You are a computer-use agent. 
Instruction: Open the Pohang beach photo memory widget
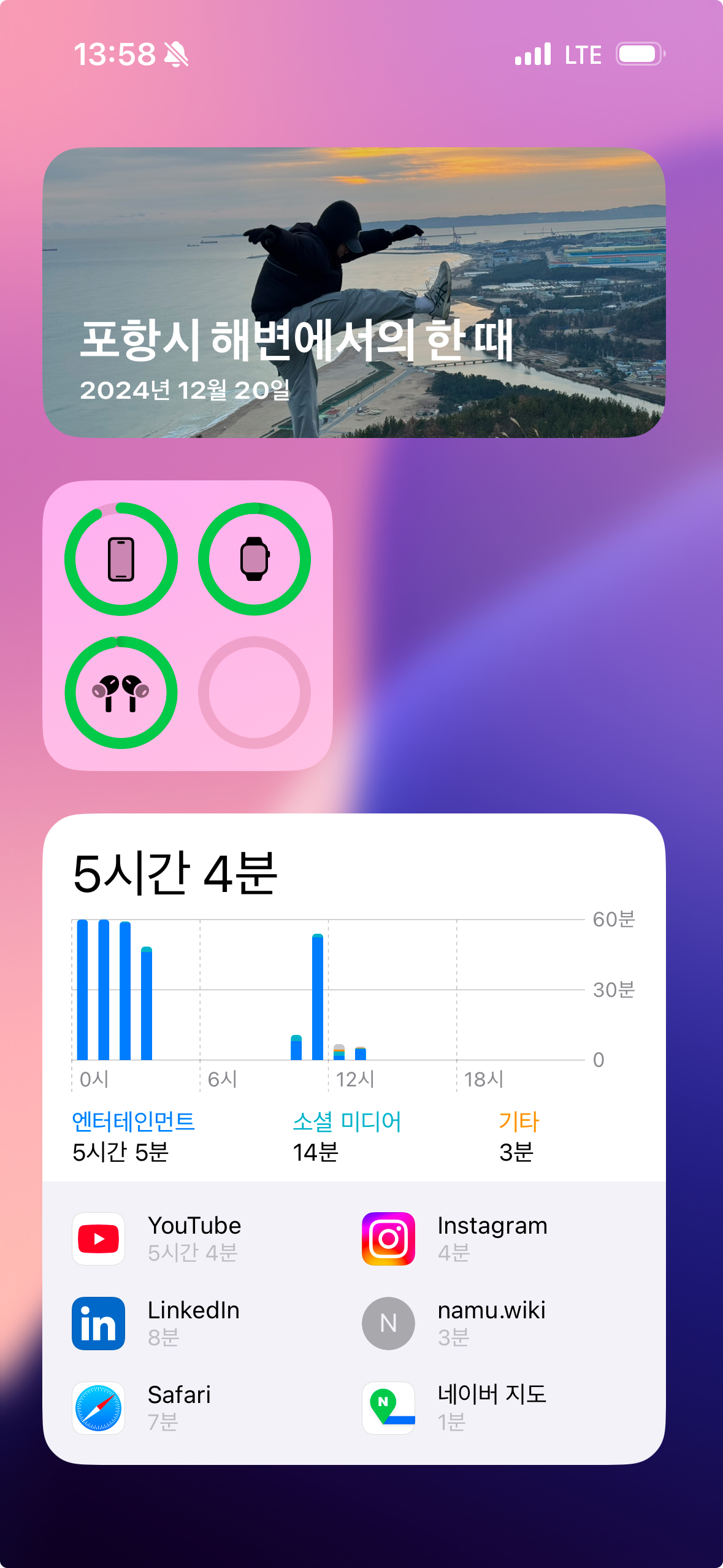click(x=354, y=292)
